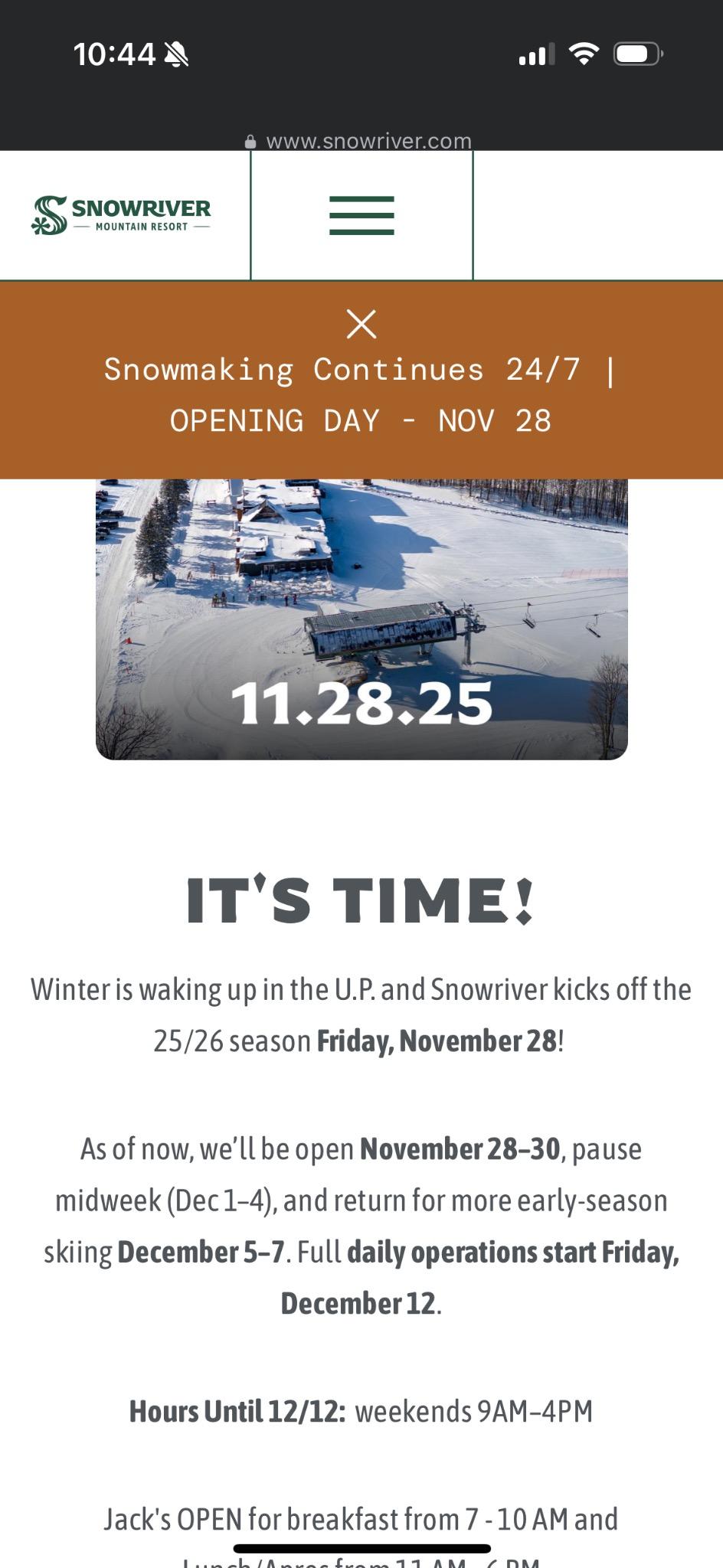Open the 11.28.25 opening day image
The height and width of the screenshot is (1568, 723).
pos(361,619)
